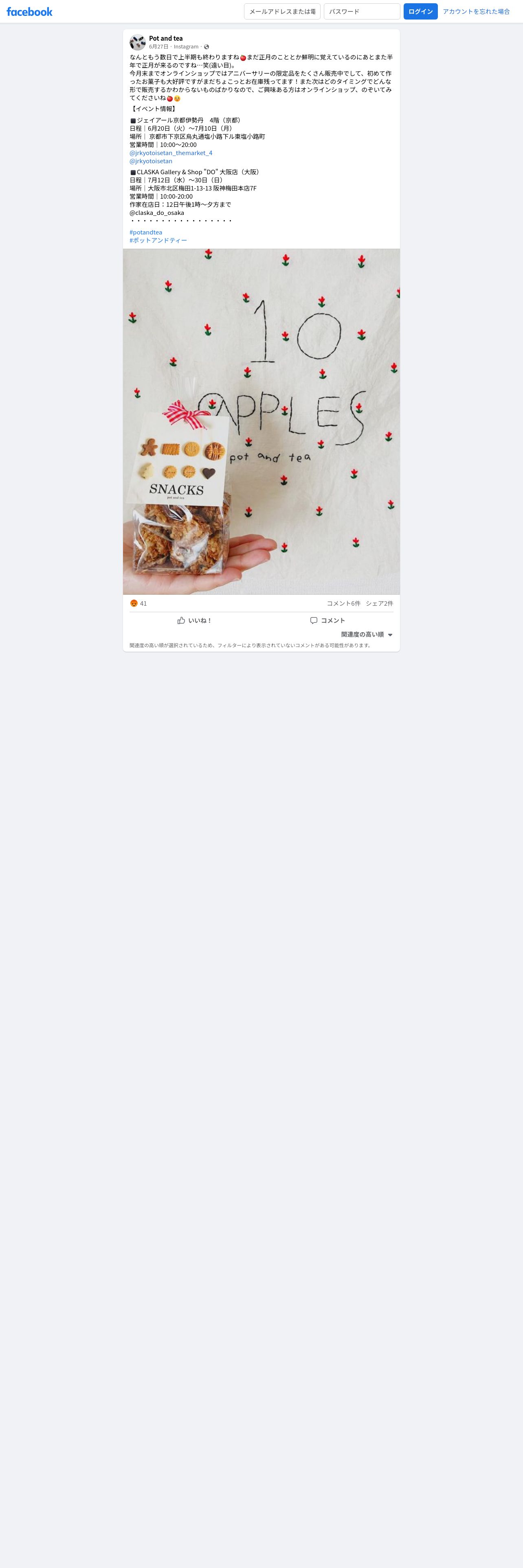Open the forgotten account link
The image size is (523, 1568).
(475, 11)
